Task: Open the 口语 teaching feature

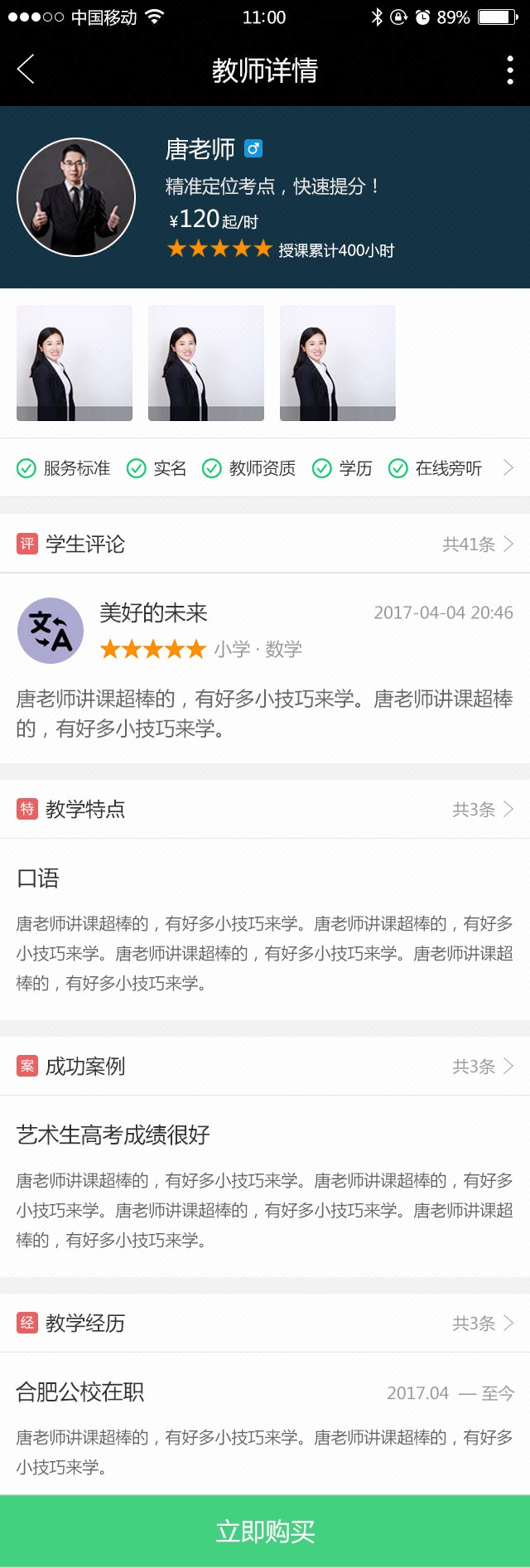Action: [x=265, y=928]
